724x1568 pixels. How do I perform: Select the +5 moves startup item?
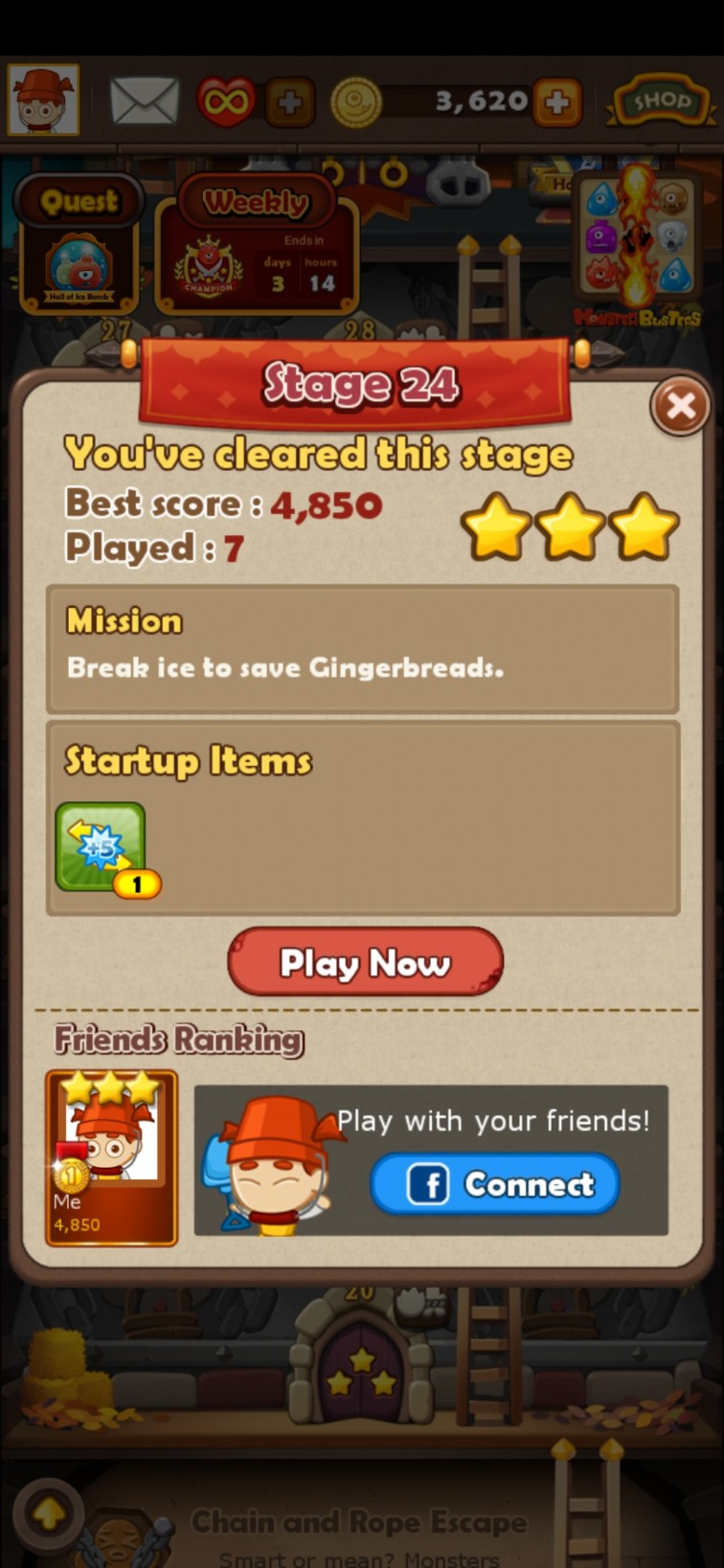pos(102,848)
